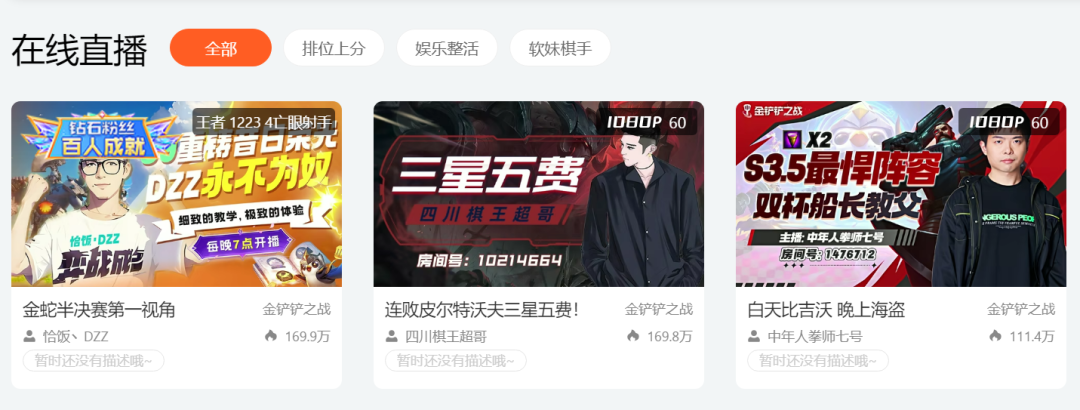1080x410 pixels.
Task: Select the 全部 filter chip
Action: 220,48
